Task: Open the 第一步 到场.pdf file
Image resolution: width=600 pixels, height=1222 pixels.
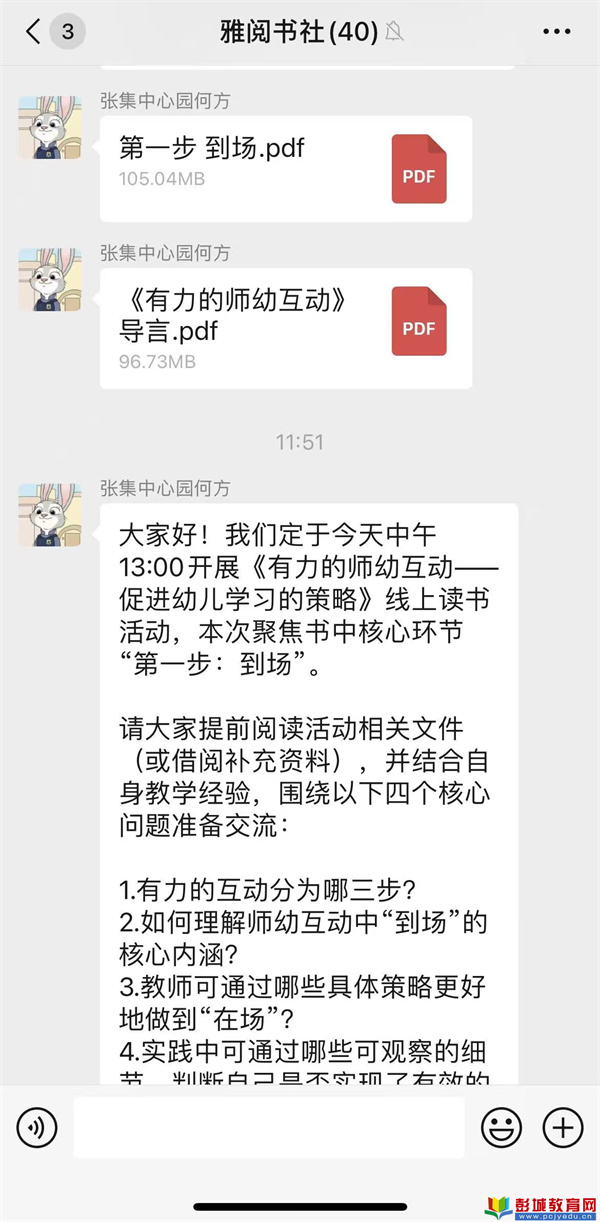Action: (285, 168)
